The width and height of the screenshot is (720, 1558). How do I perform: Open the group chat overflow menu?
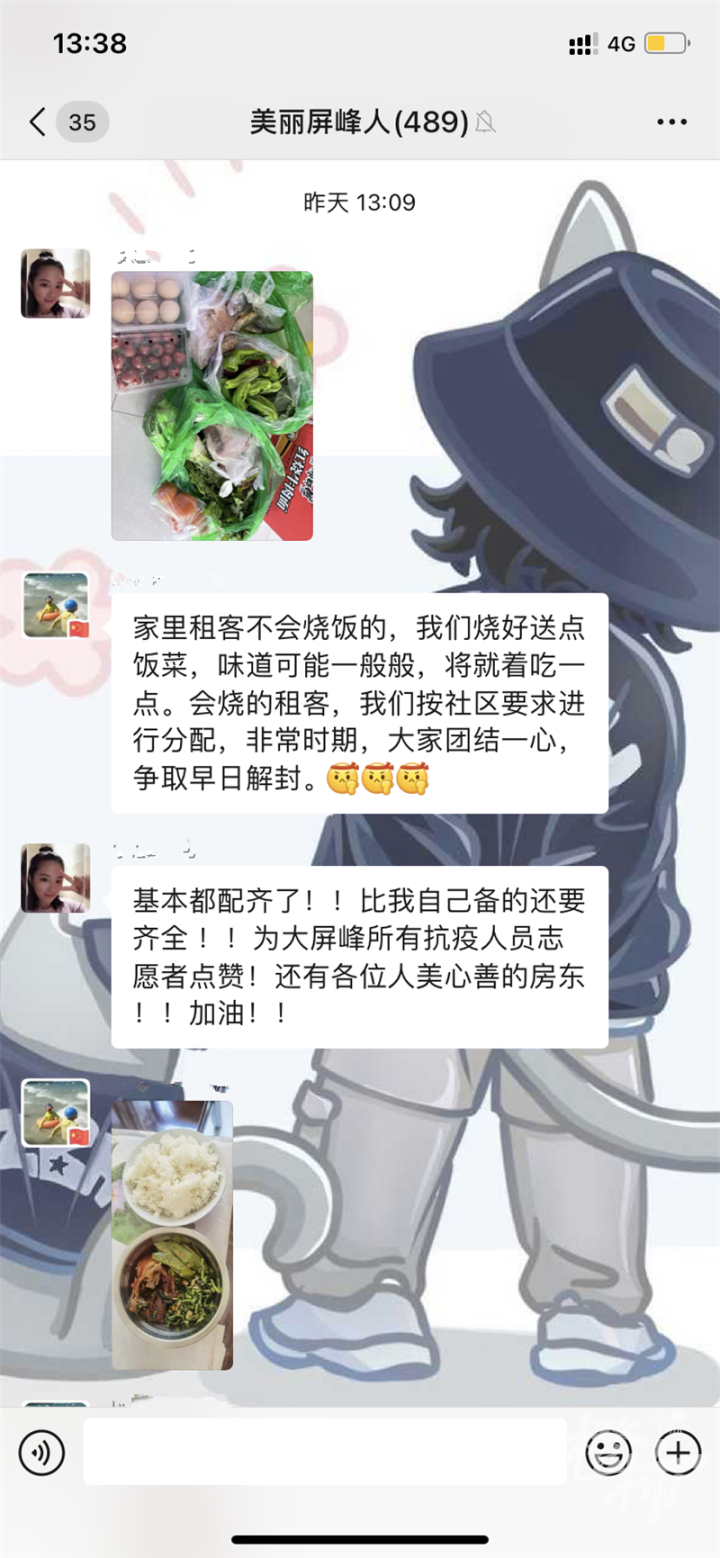pos(671,122)
